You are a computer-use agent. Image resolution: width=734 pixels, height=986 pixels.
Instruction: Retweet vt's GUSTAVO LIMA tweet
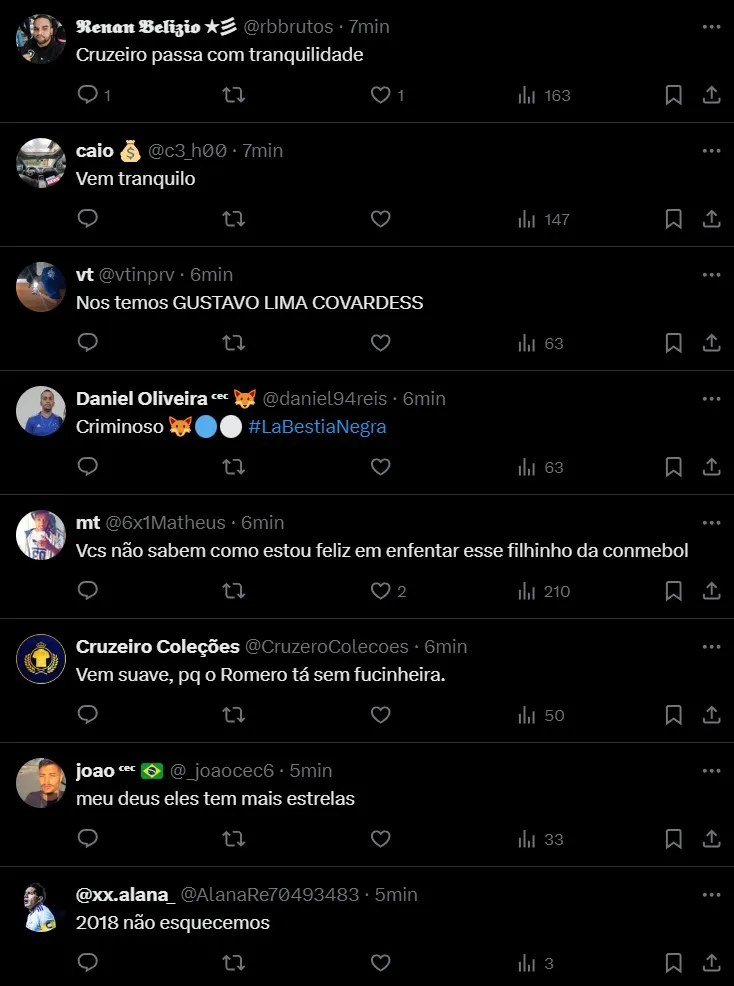click(x=233, y=343)
